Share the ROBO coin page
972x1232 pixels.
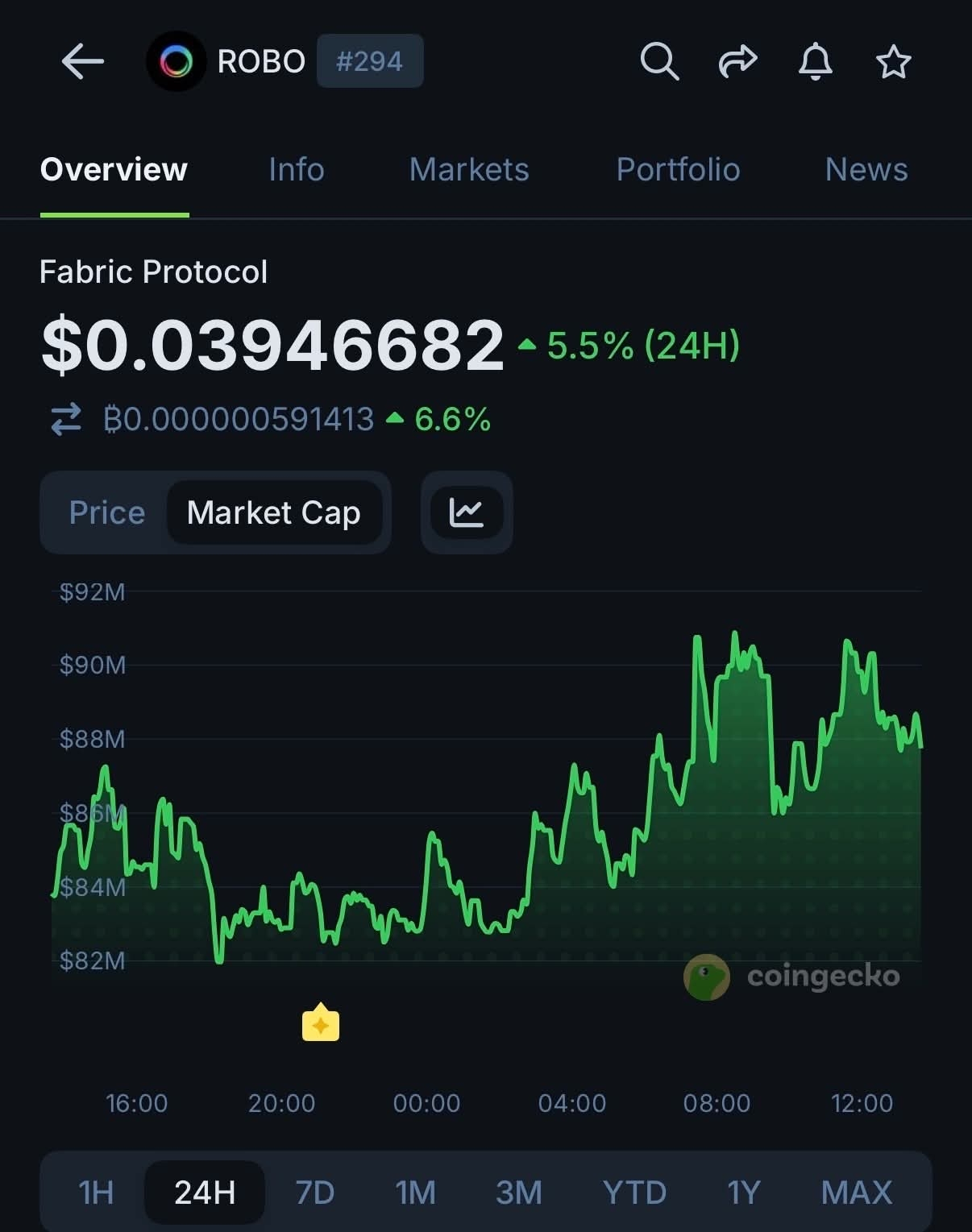(737, 62)
